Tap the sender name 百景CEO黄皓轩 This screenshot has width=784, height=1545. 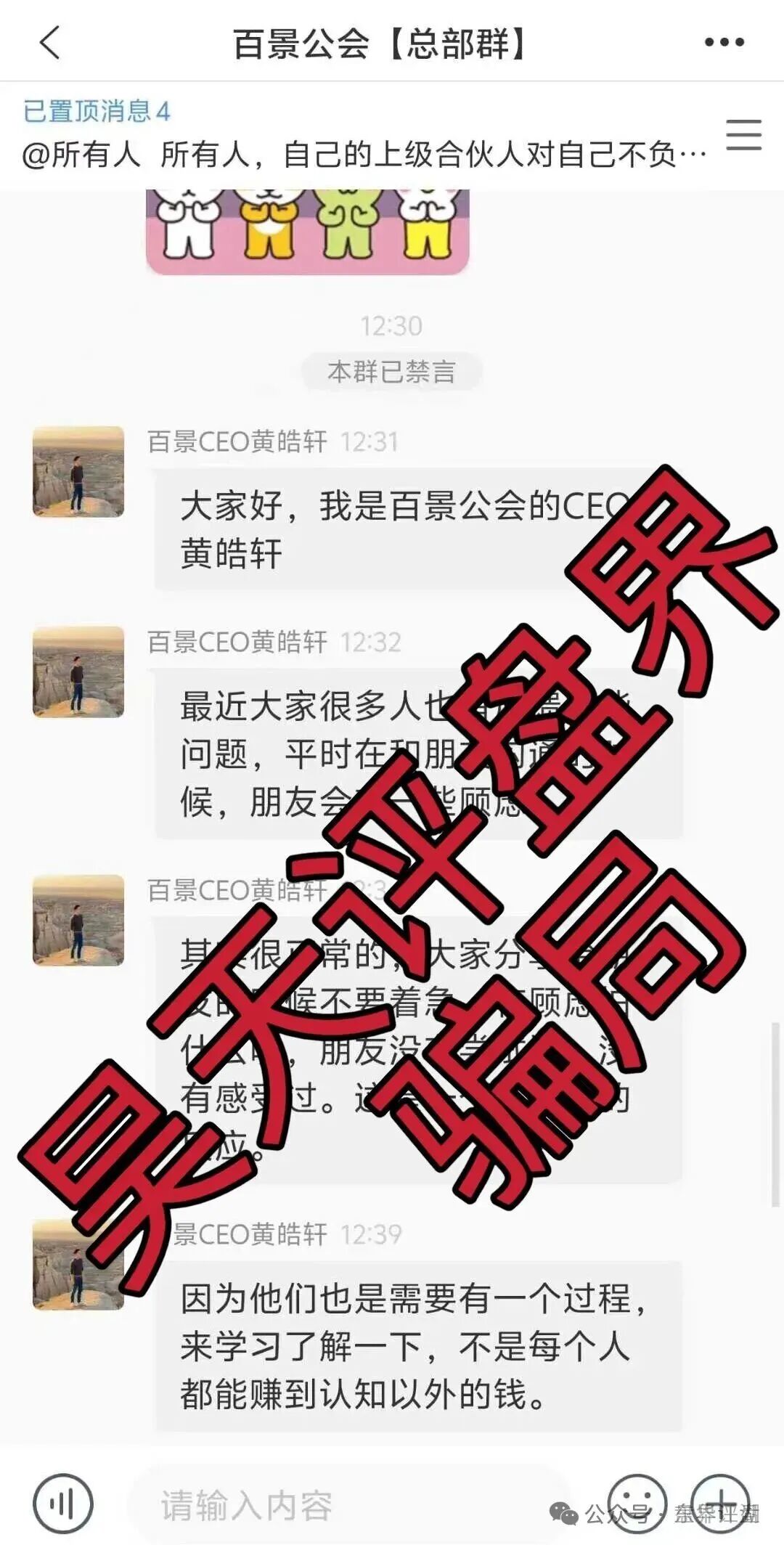[x=236, y=440]
